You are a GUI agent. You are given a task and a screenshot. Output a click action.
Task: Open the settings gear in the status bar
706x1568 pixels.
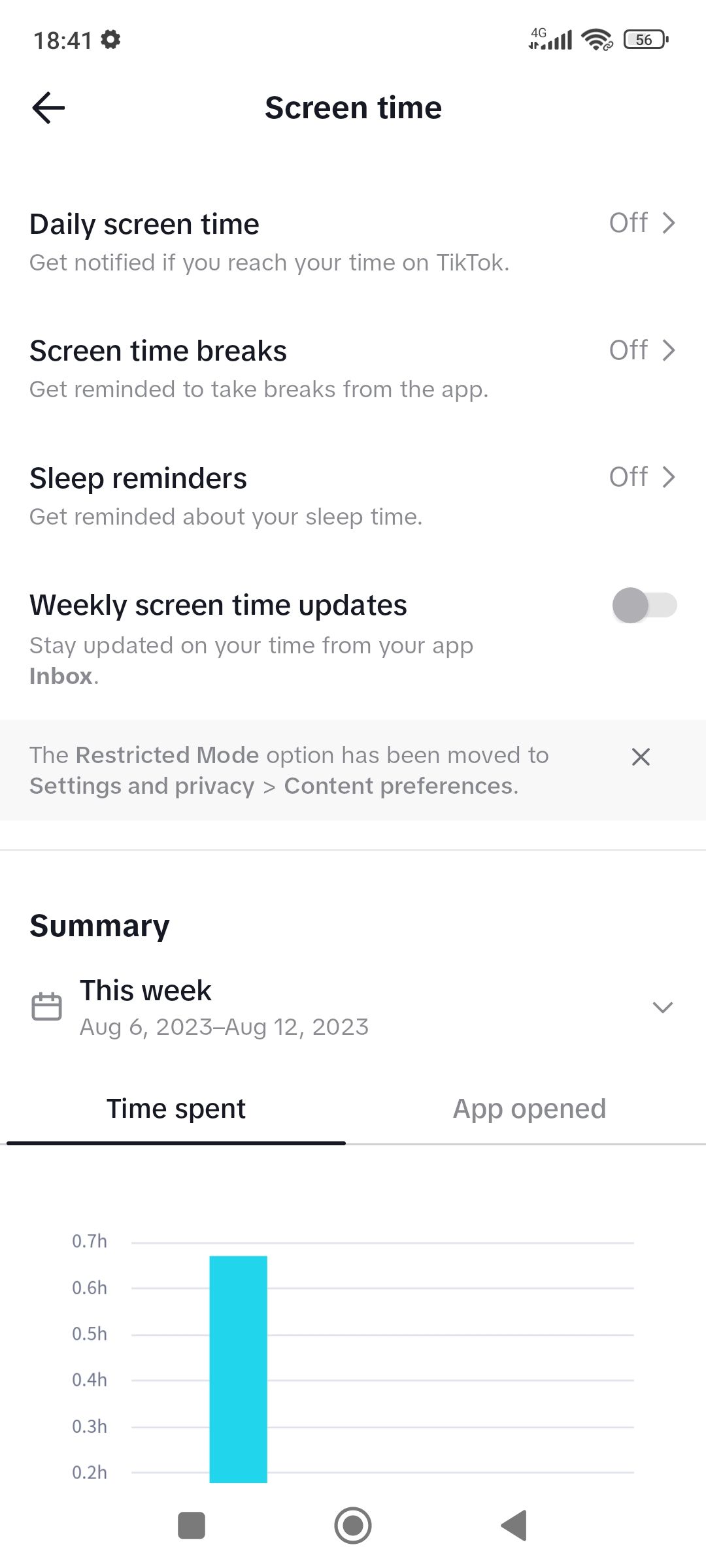(110, 39)
